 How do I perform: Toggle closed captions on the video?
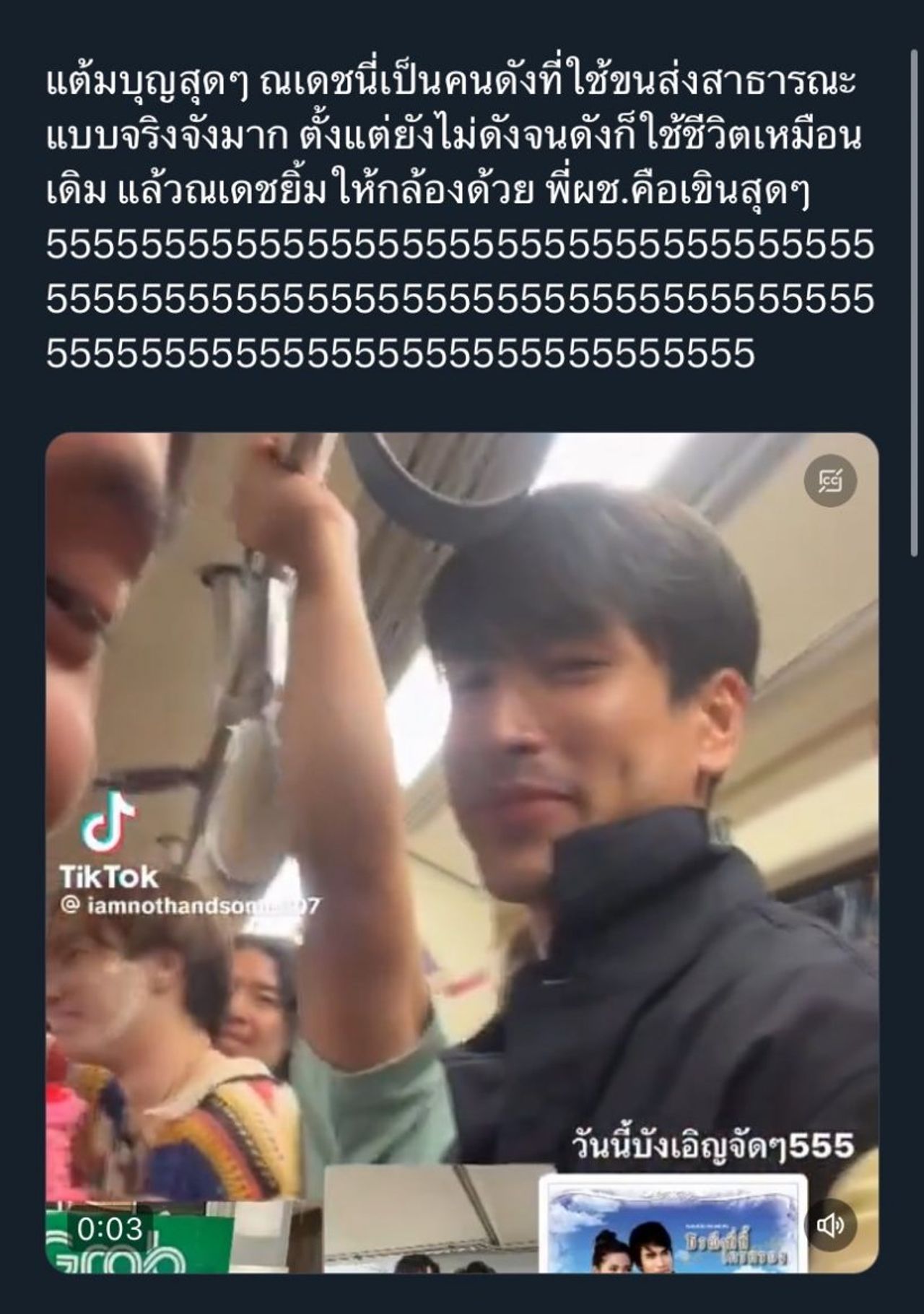[x=831, y=481]
